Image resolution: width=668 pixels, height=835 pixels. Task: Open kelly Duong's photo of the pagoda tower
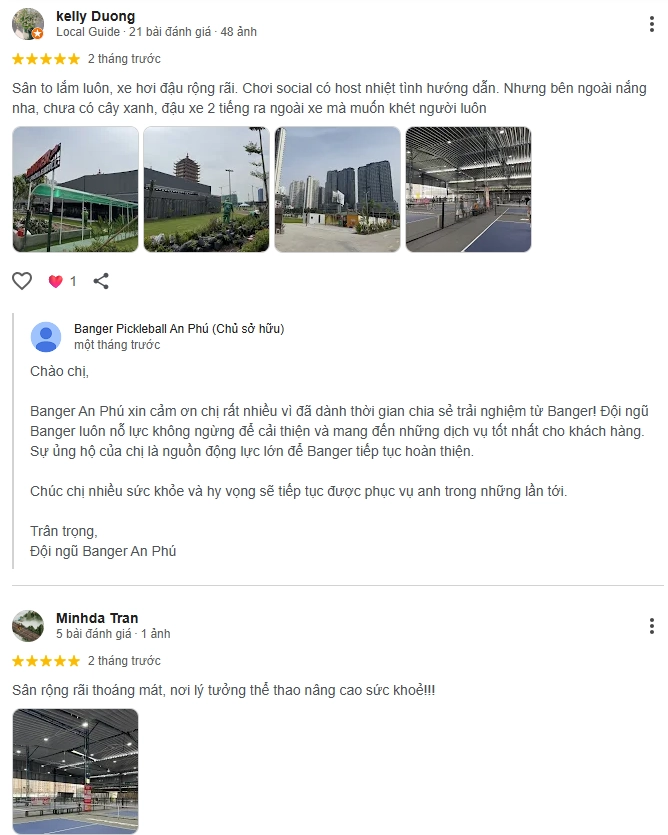(206, 189)
